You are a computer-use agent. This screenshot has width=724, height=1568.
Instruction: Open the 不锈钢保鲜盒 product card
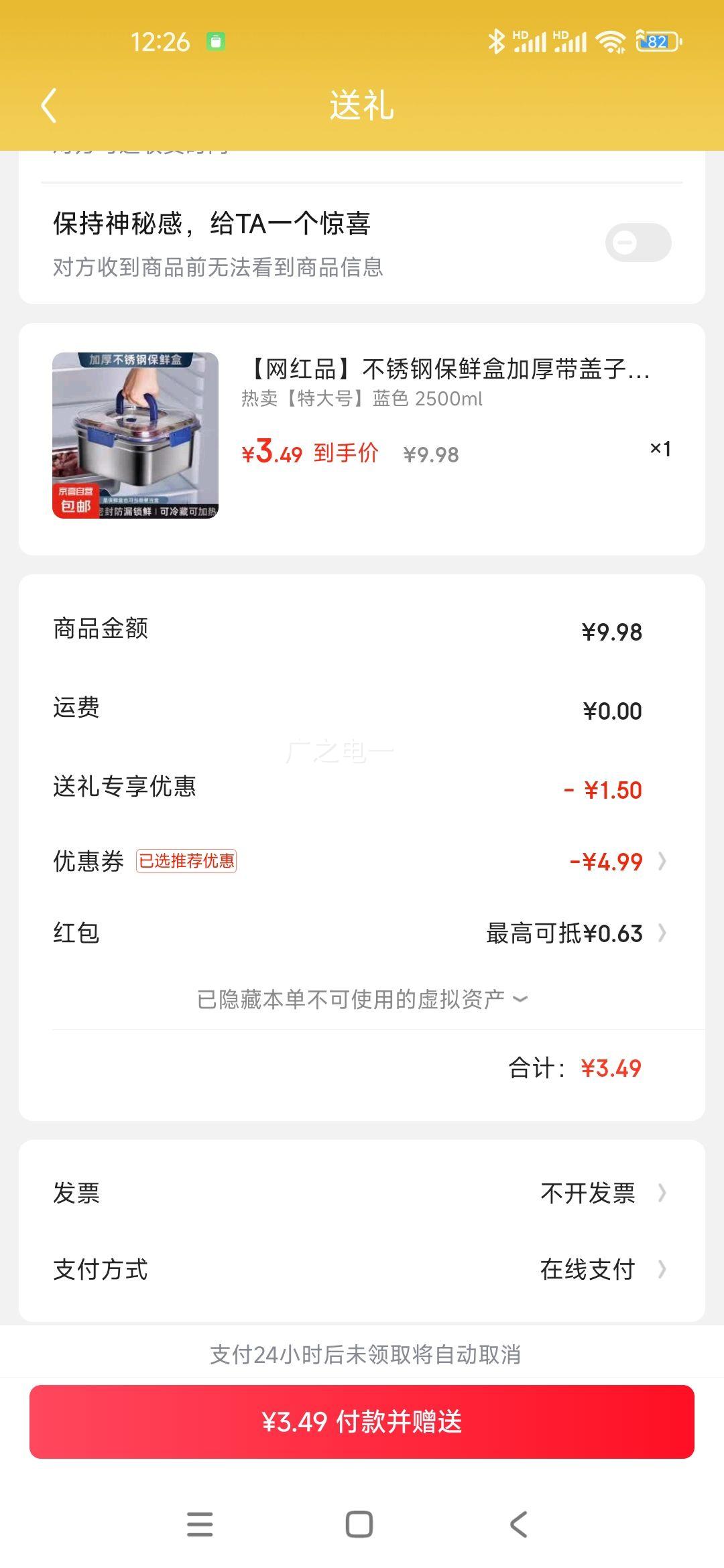(x=362, y=437)
